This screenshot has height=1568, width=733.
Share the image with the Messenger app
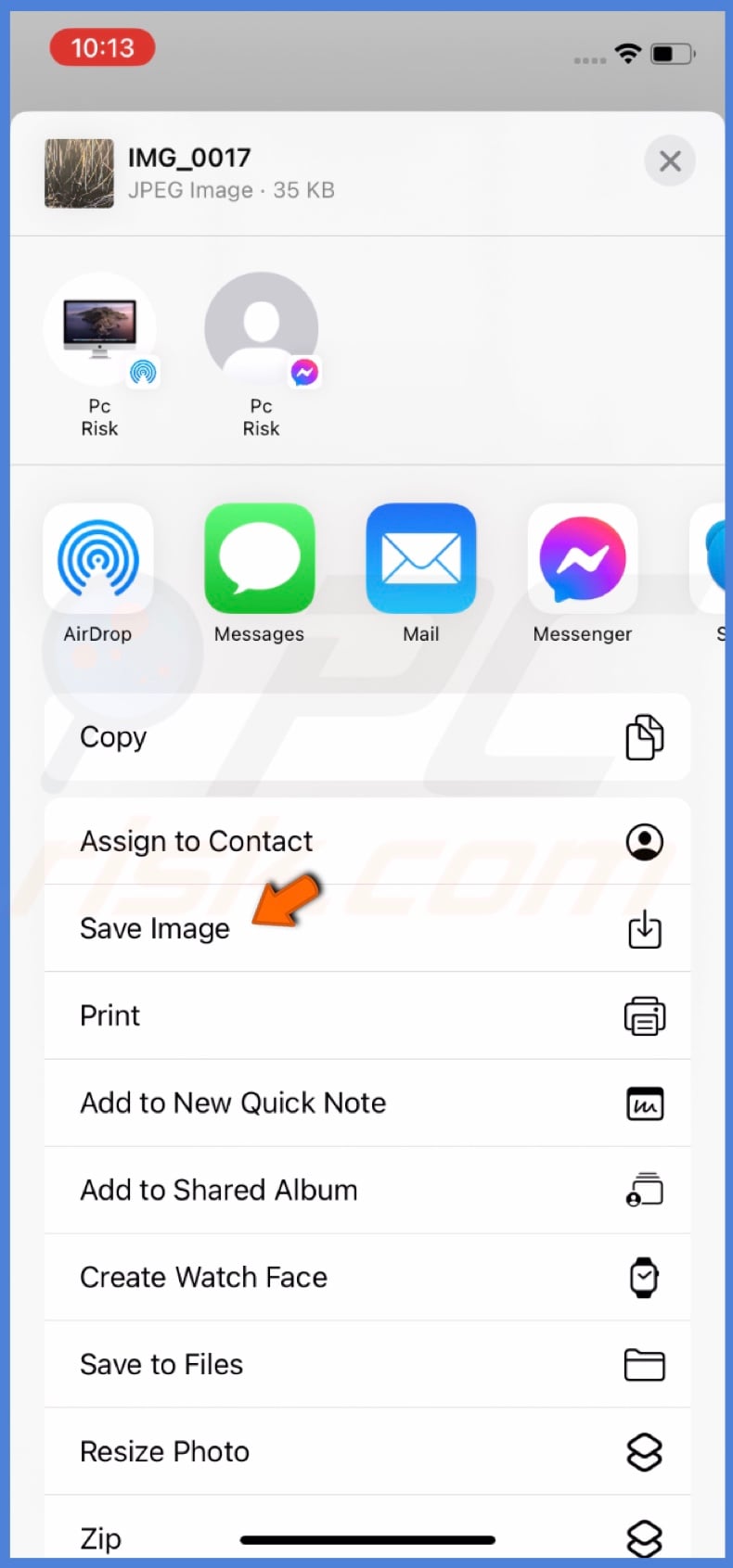[583, 559]
